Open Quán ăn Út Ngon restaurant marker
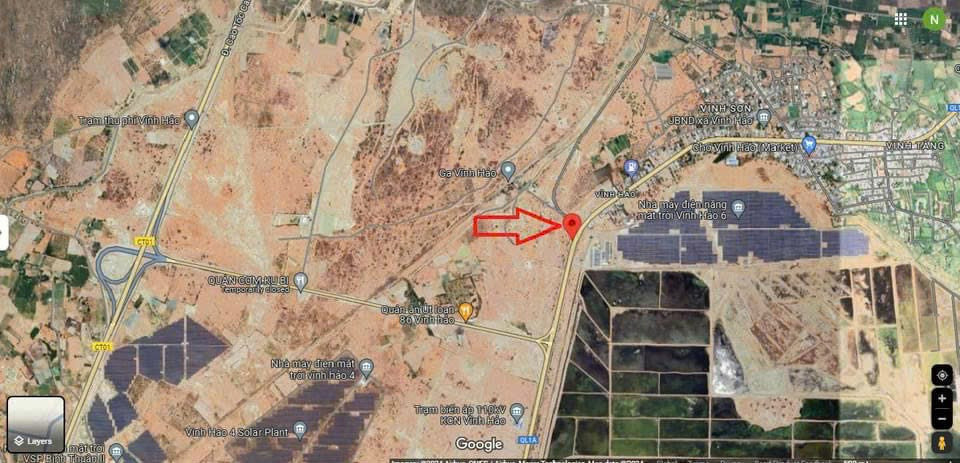960x463 pixels. tap(465, 311)
